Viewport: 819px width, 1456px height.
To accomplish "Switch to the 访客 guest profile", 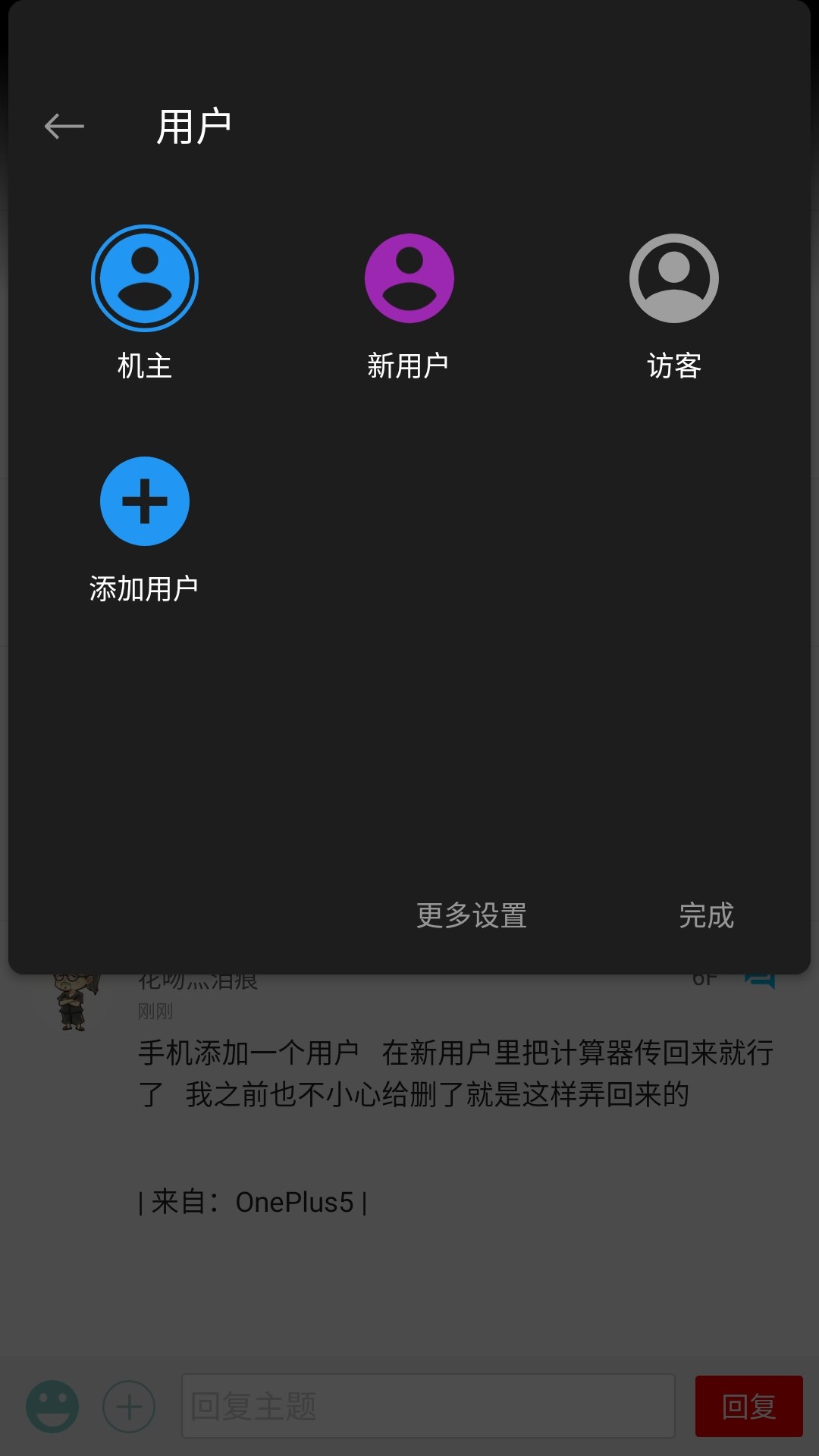I will [673, 278].
